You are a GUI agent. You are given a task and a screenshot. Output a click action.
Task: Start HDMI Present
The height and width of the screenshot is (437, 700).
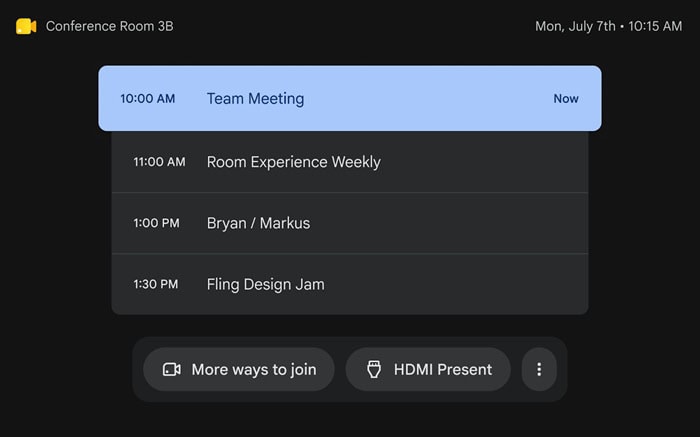click(428, 370)
